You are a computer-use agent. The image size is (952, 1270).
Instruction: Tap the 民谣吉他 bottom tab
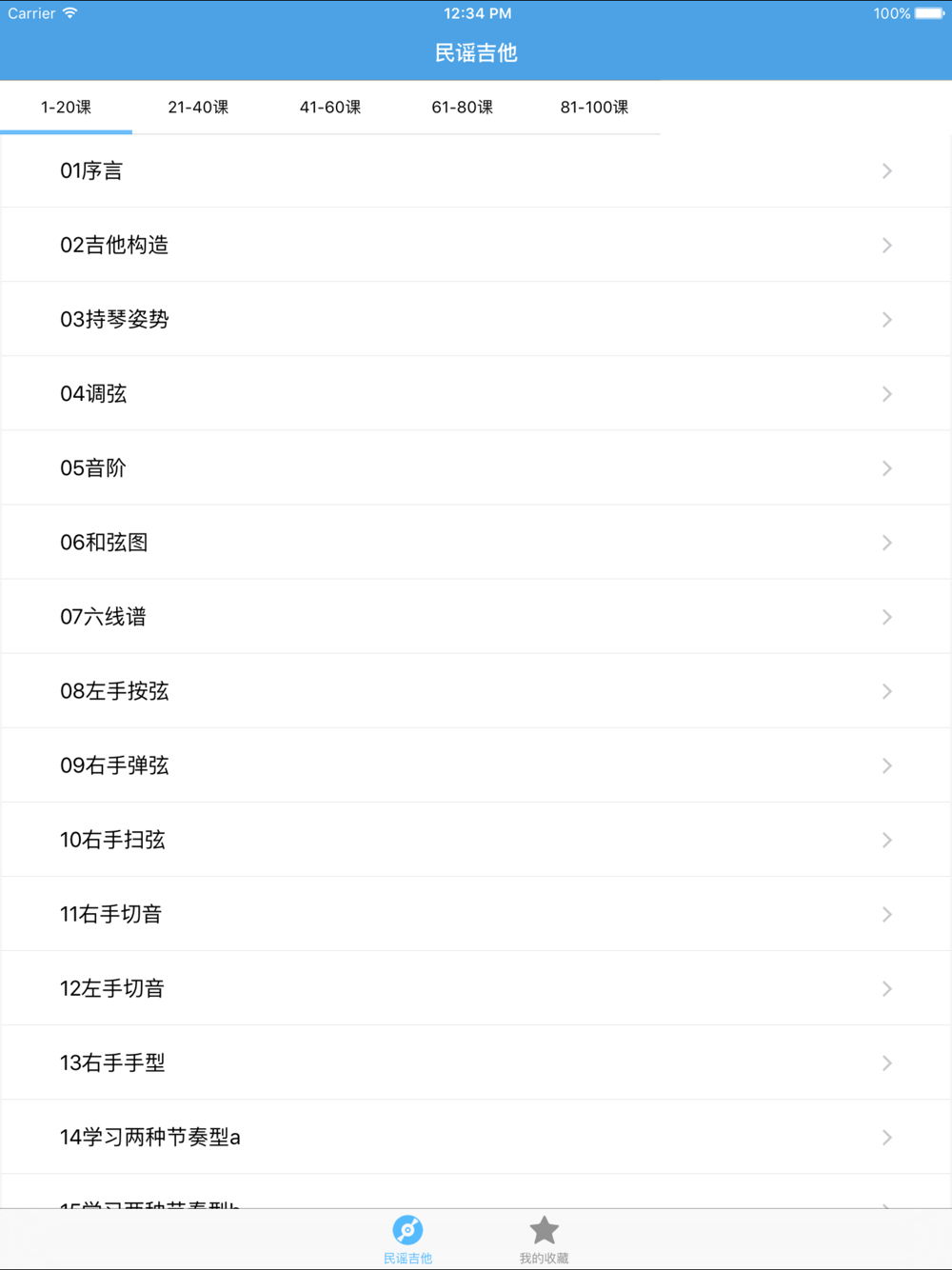[407, 1240]
